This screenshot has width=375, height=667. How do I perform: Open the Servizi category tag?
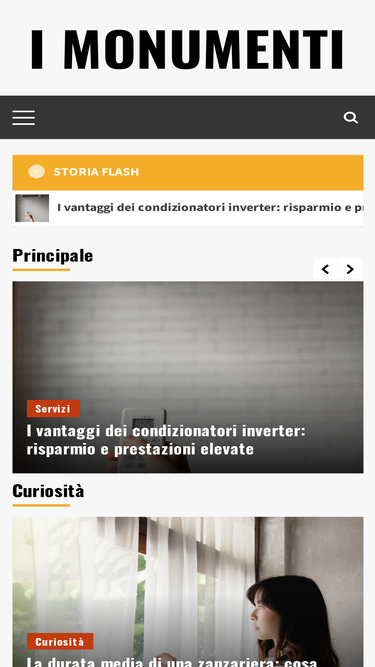point(53,408)
